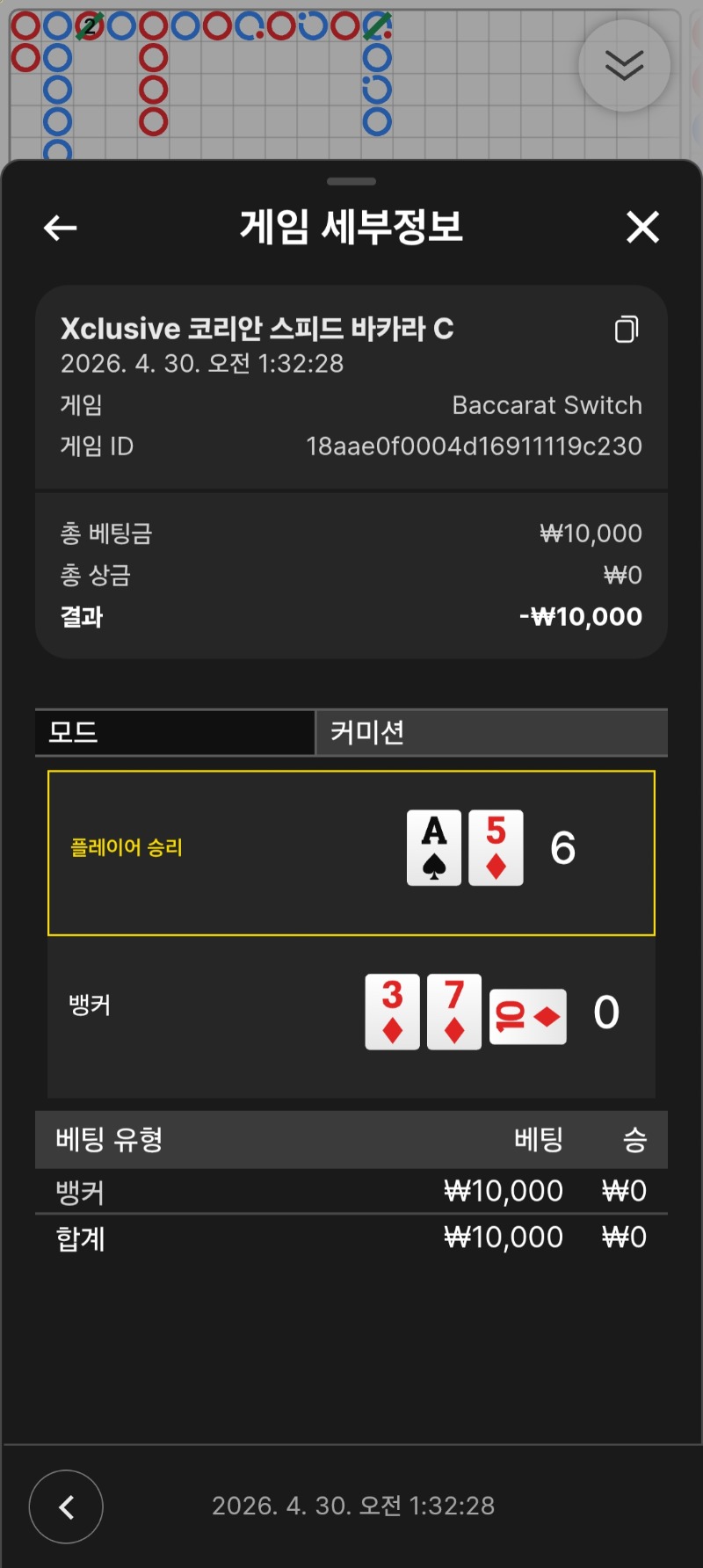Collapse the roadmap with the double chevron
The image size is (703, 1568).
point(624,66)
